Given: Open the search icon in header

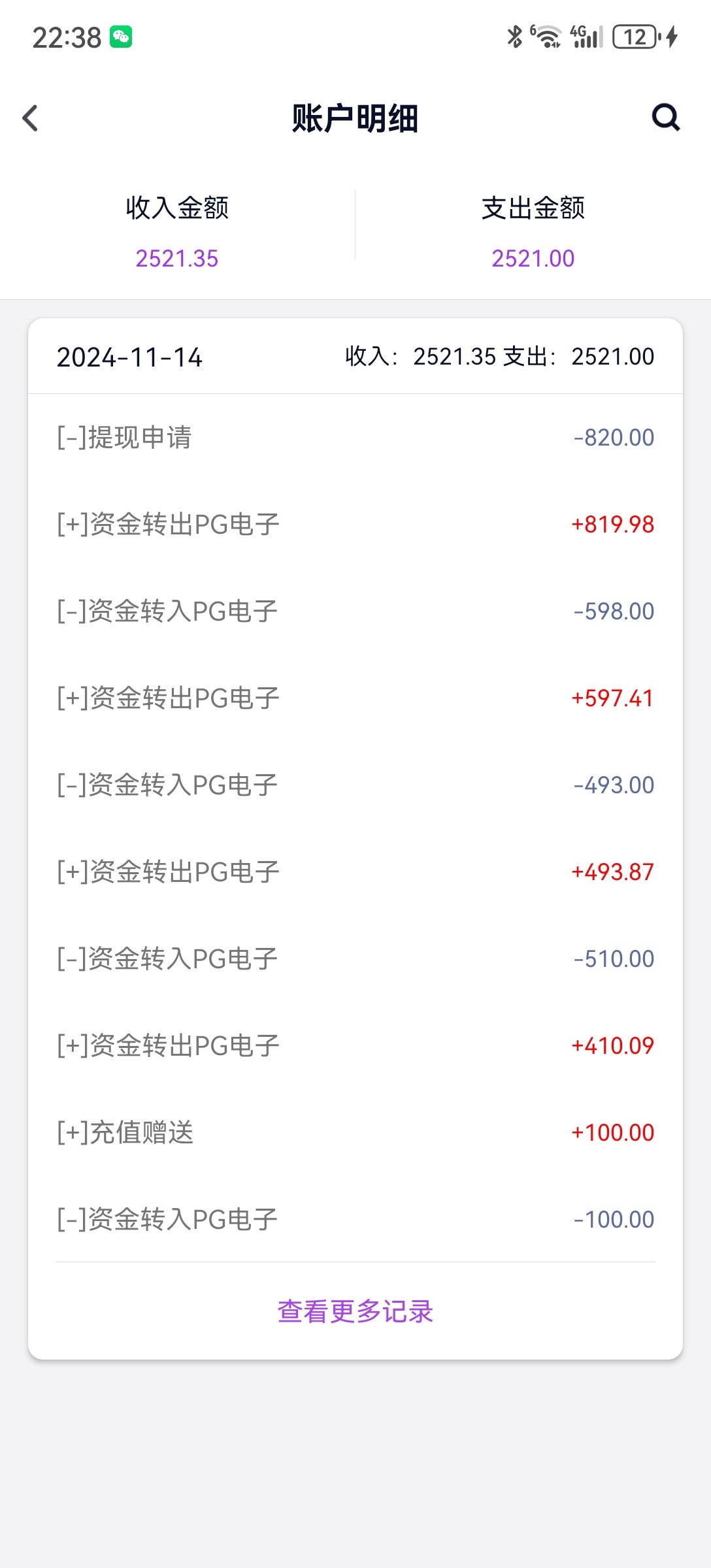Looking at the screenshot, I should click(x=666, y=118).
